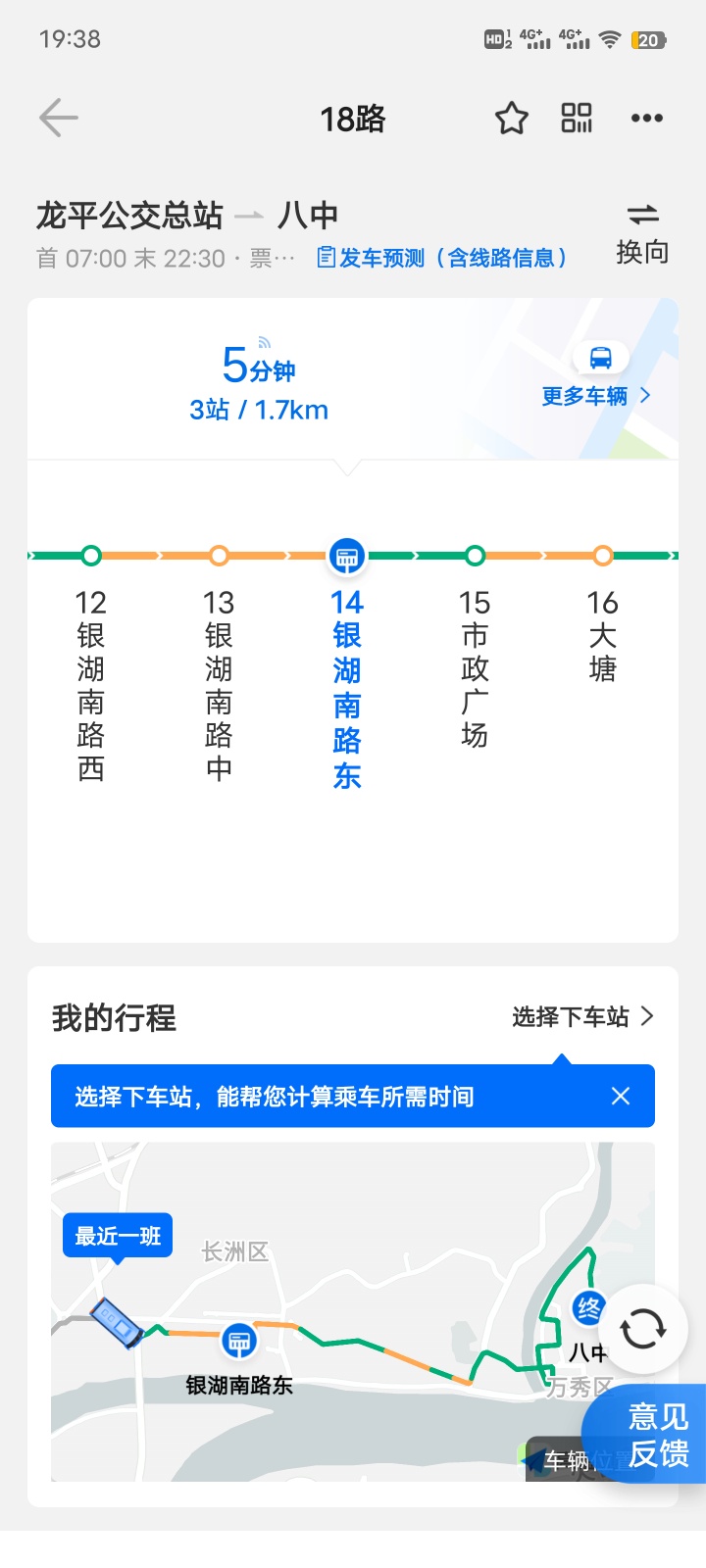Refresh bus location with circular arrows

(643, 1329)
